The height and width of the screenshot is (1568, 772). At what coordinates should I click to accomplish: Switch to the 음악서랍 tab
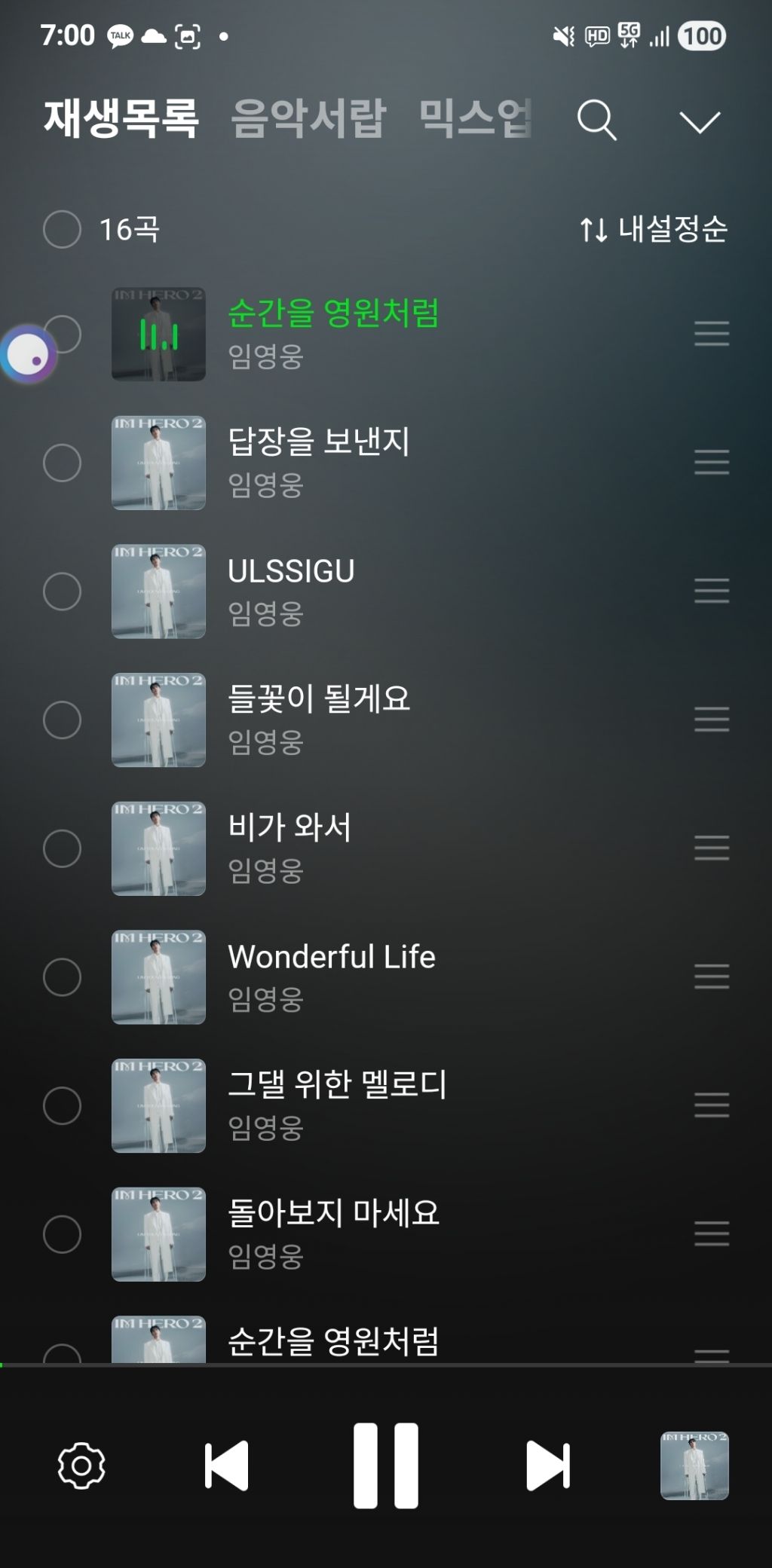tap(308, 118)
